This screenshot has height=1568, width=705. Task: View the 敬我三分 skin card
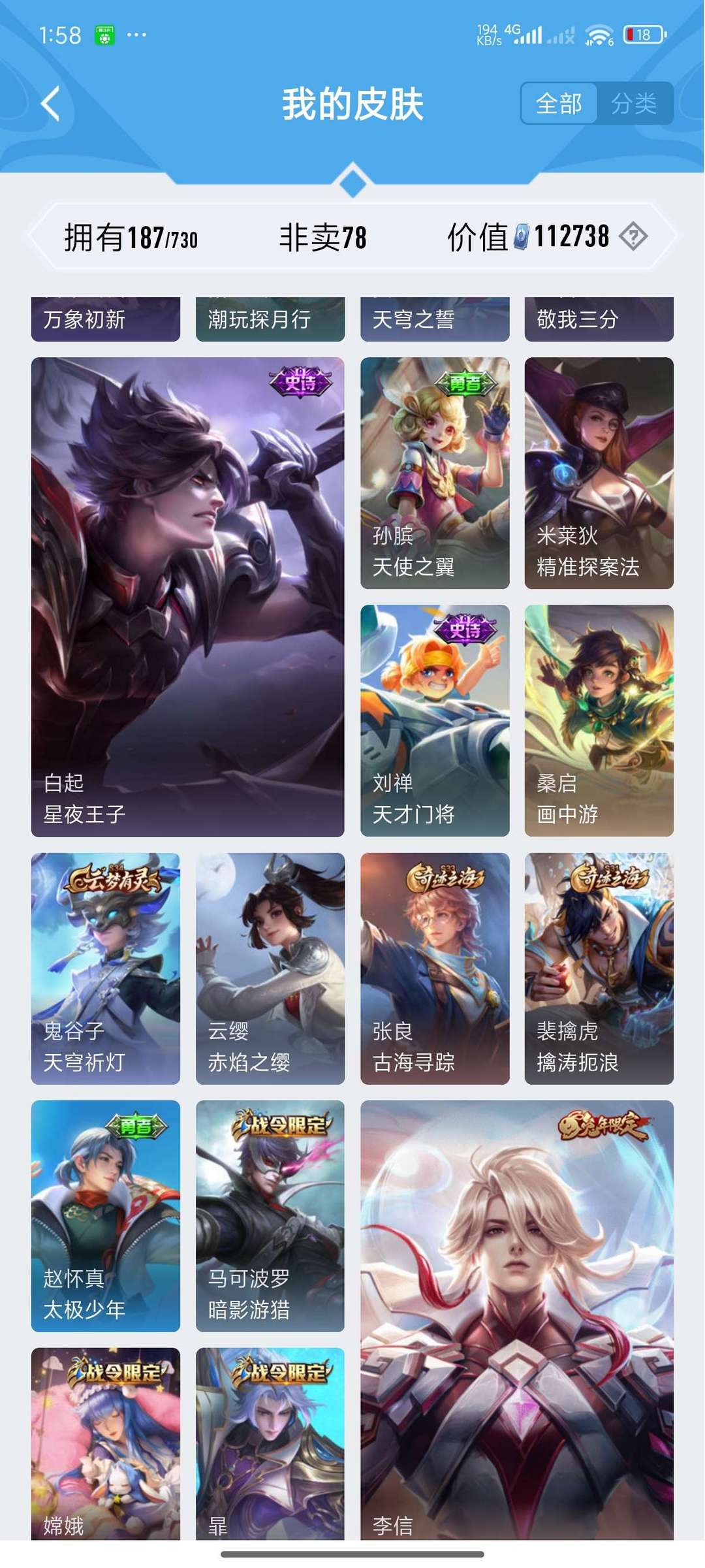(x=599, y=319)
